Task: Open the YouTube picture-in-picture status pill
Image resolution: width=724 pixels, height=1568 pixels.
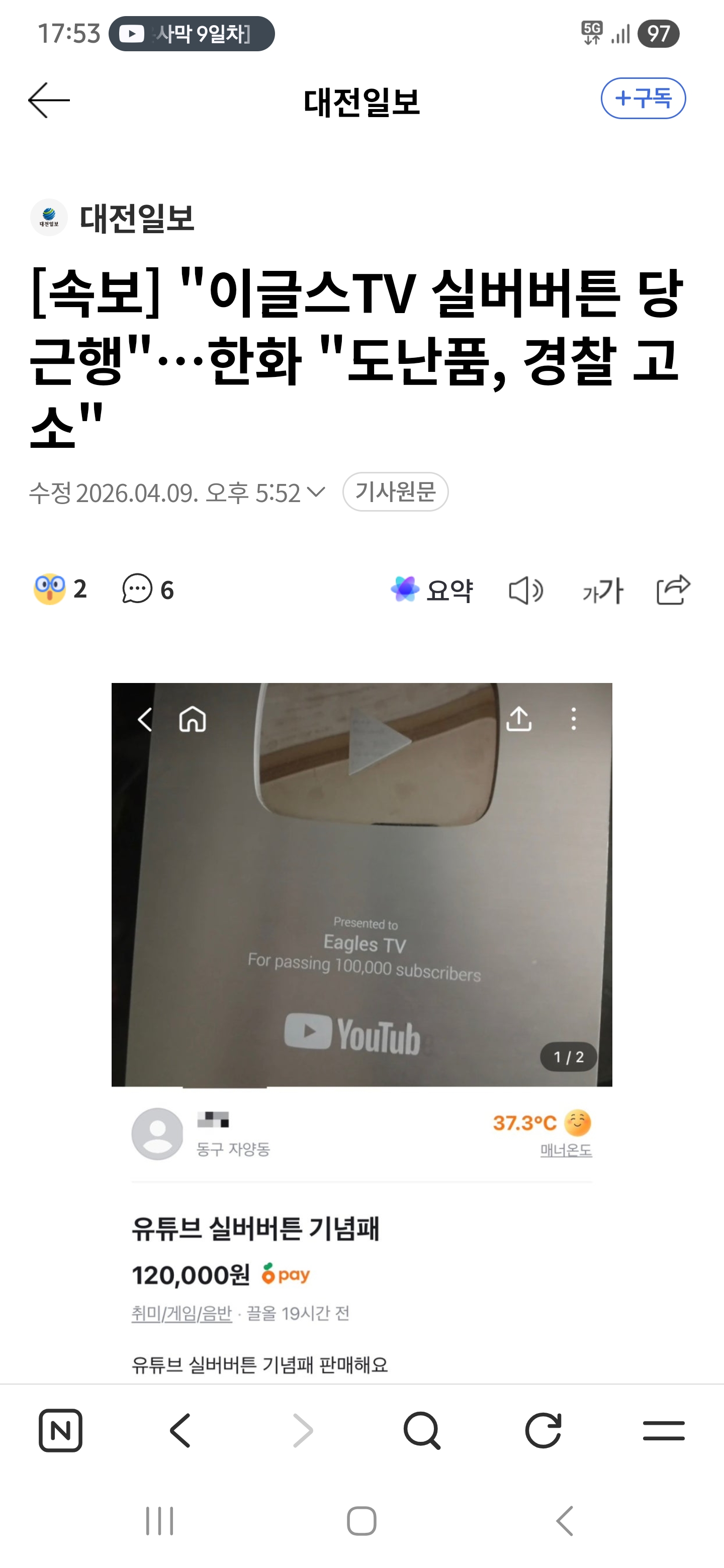Action: pos(191,34)
